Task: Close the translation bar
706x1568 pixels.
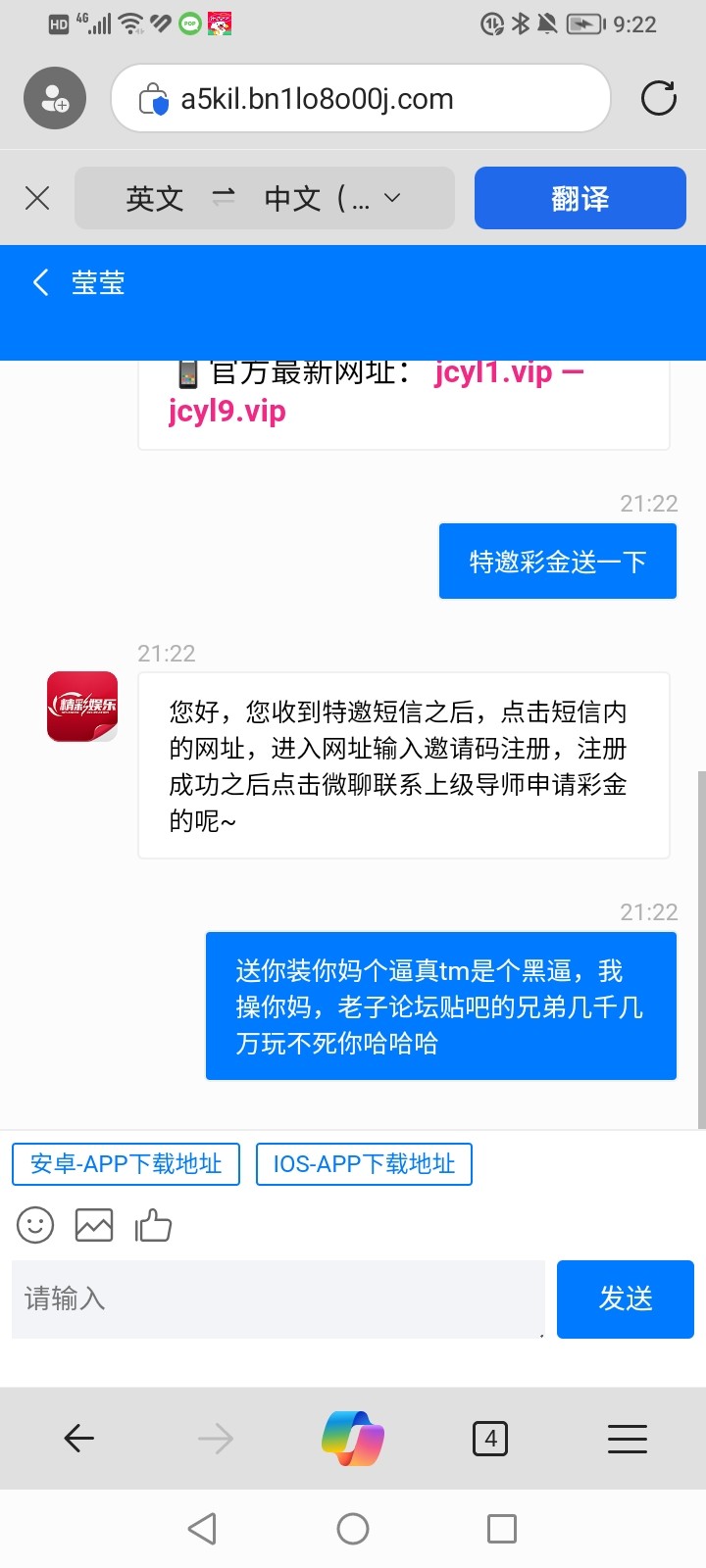Action: [x=37, y=198]
